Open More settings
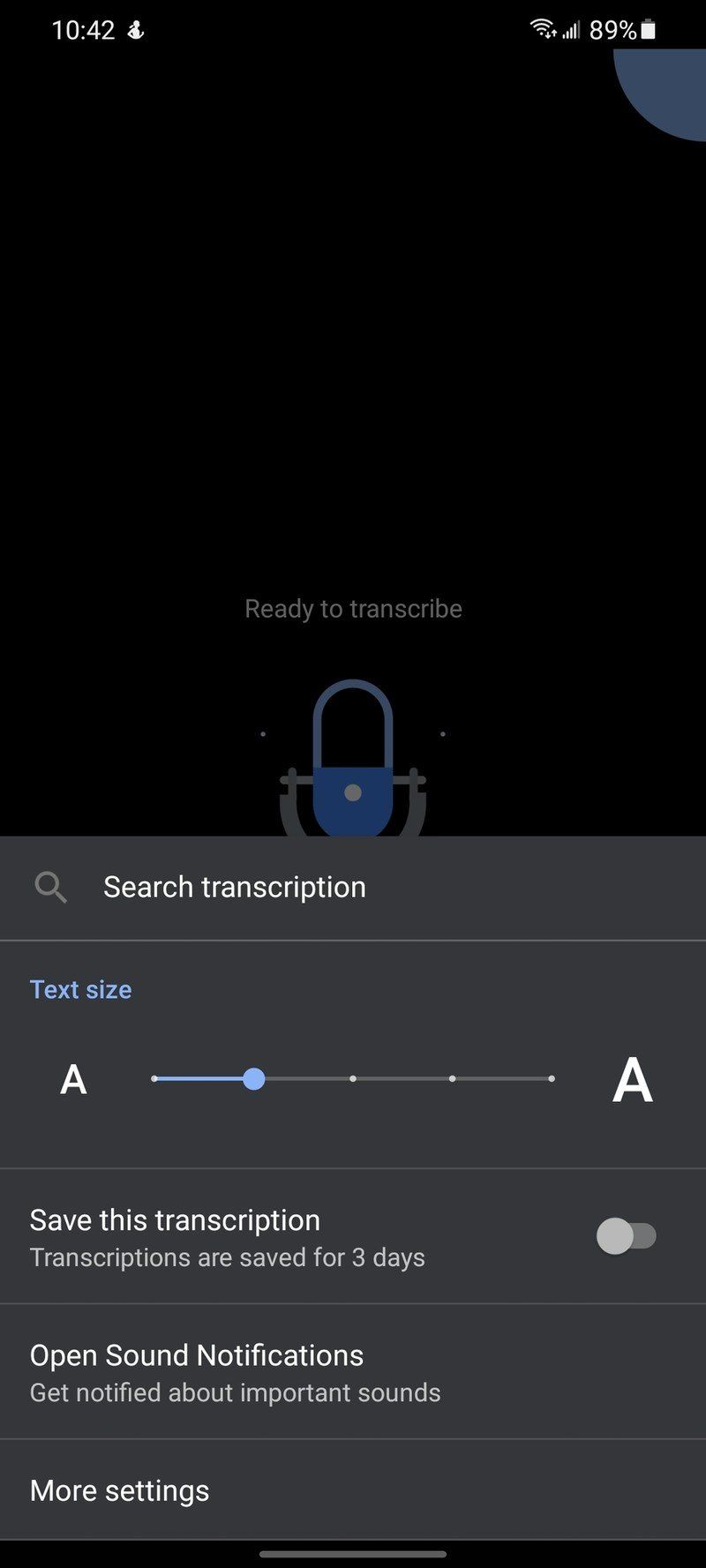 click(119, 1489)
